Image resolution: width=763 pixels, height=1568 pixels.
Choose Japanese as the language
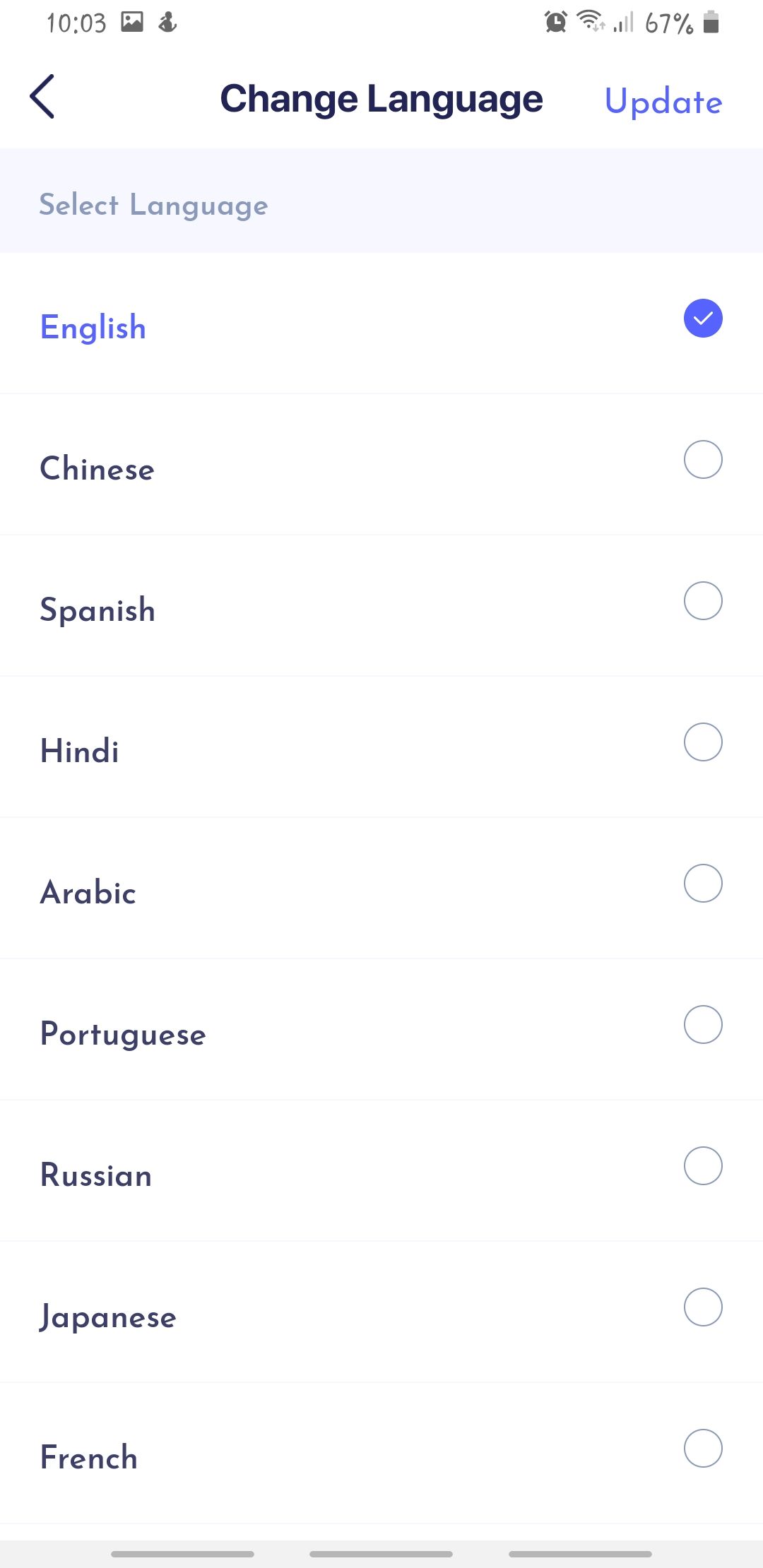(x=381, y=1312)
